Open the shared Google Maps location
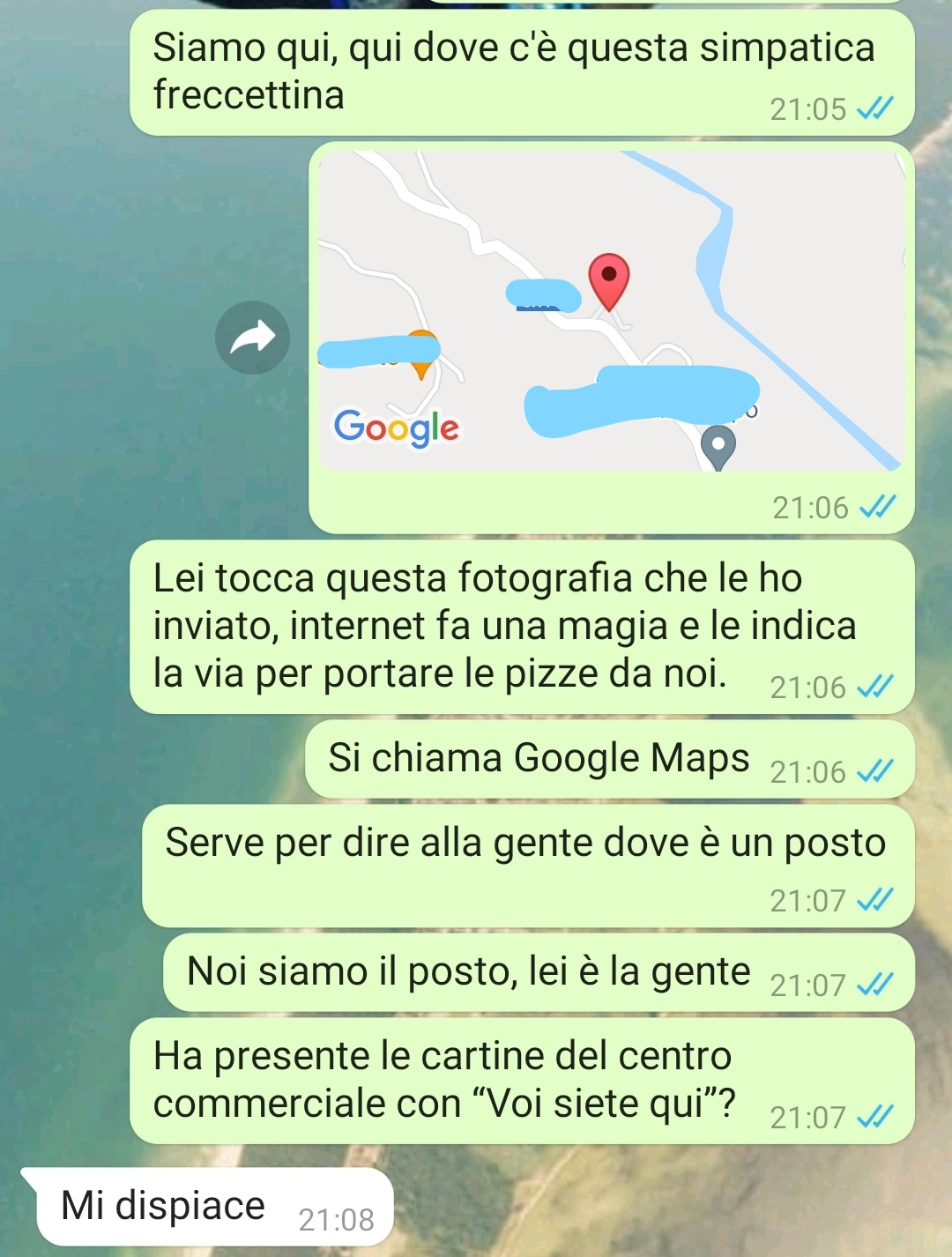This screenshot has height=1257, width=952. (x=610, y=310)
